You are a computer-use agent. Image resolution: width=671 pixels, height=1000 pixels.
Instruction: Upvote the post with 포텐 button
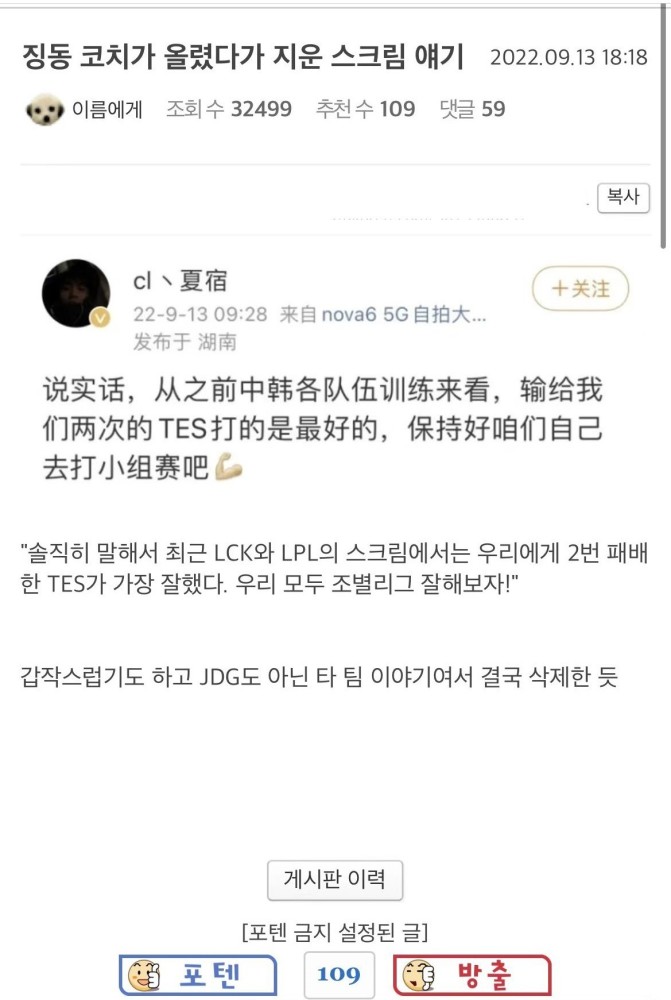[198, 975]
